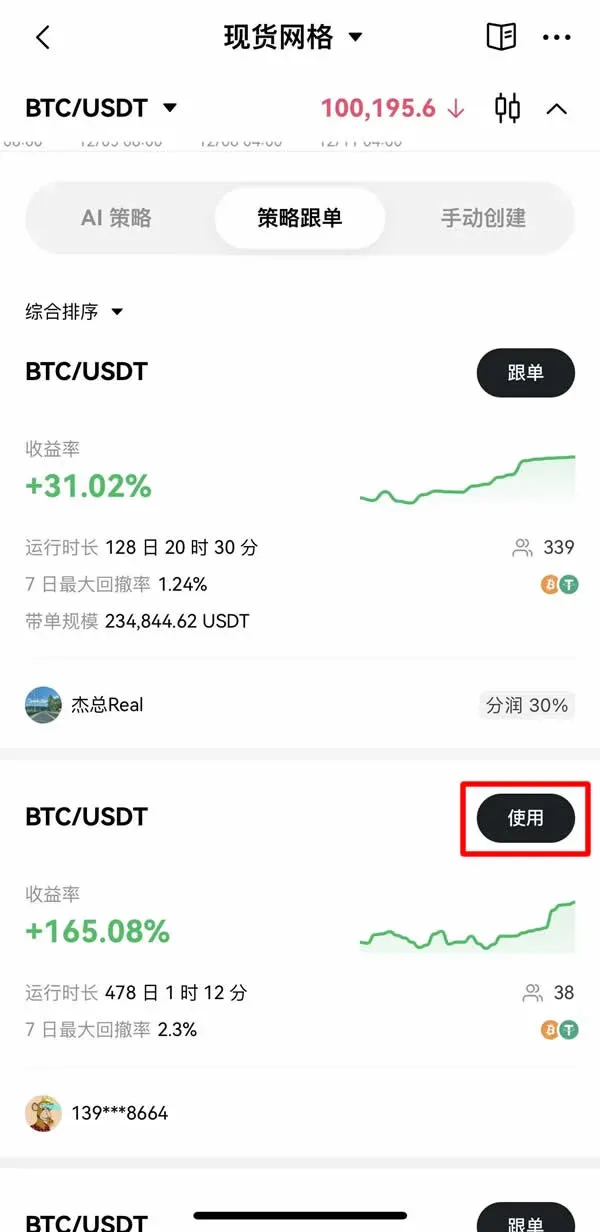Viewport: 600px width, 1232px height.
Task: Go back using the top-left arrow
Action: (x=42, y=38)
